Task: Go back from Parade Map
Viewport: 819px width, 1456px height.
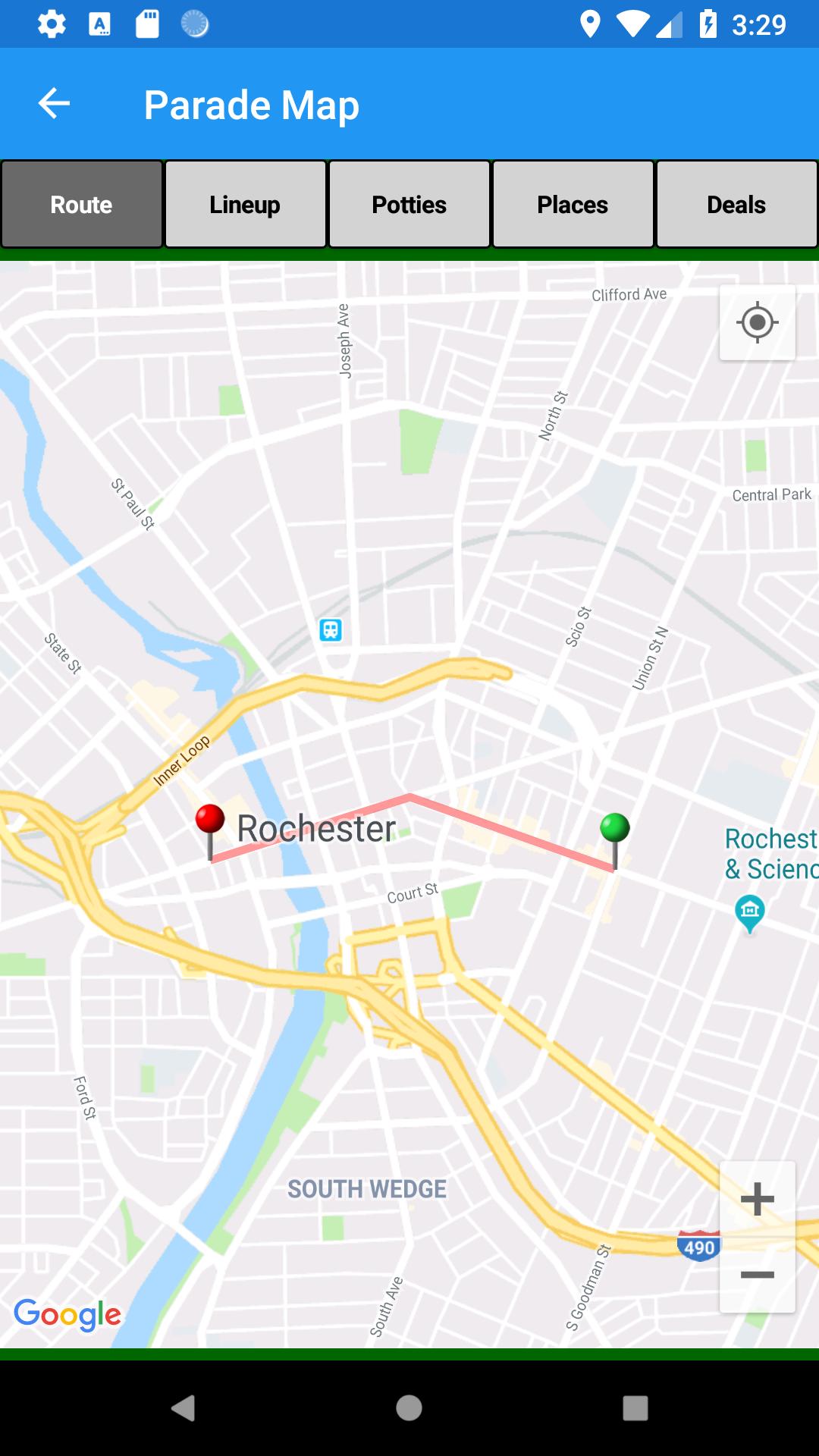Action: click(x=54, y=104)
